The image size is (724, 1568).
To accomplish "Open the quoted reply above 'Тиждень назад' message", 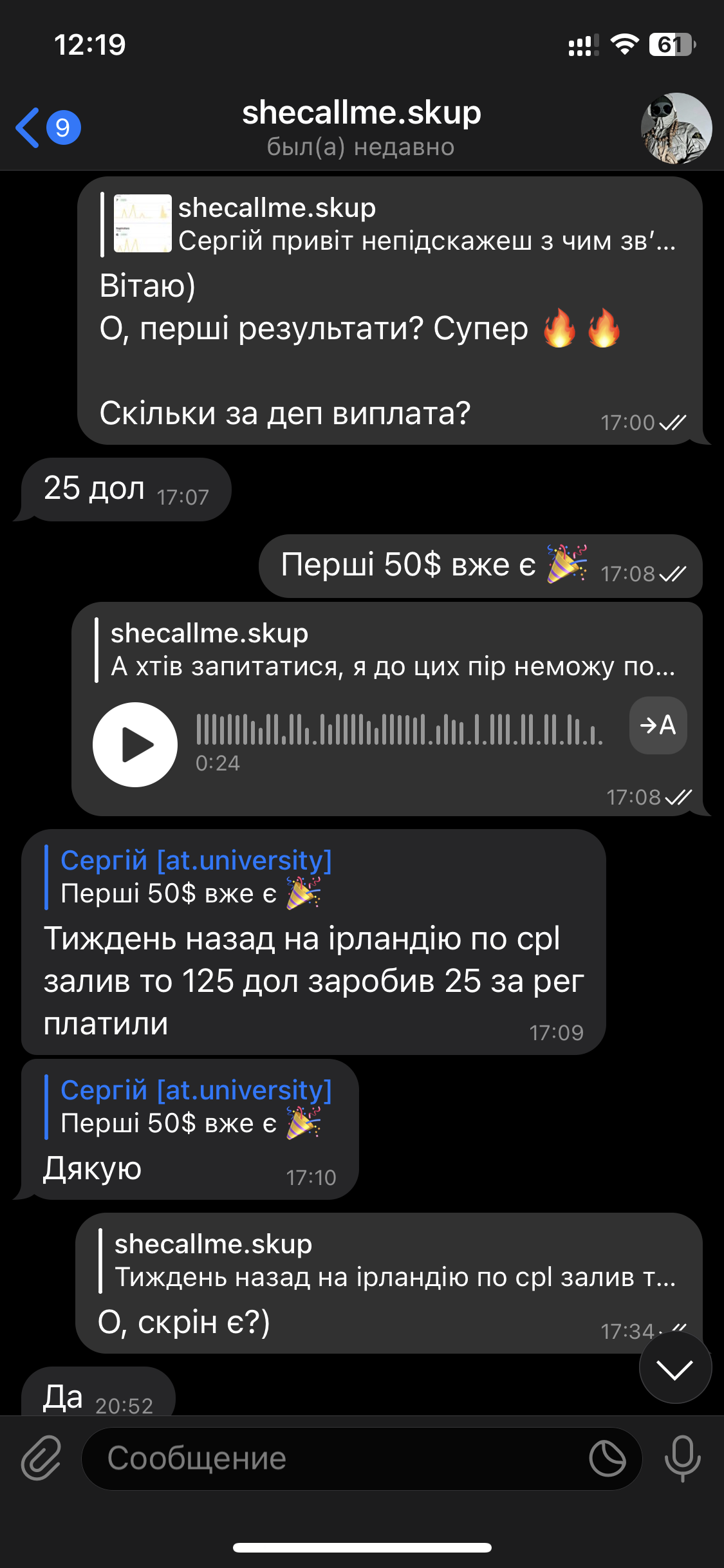I will point(193,877).
